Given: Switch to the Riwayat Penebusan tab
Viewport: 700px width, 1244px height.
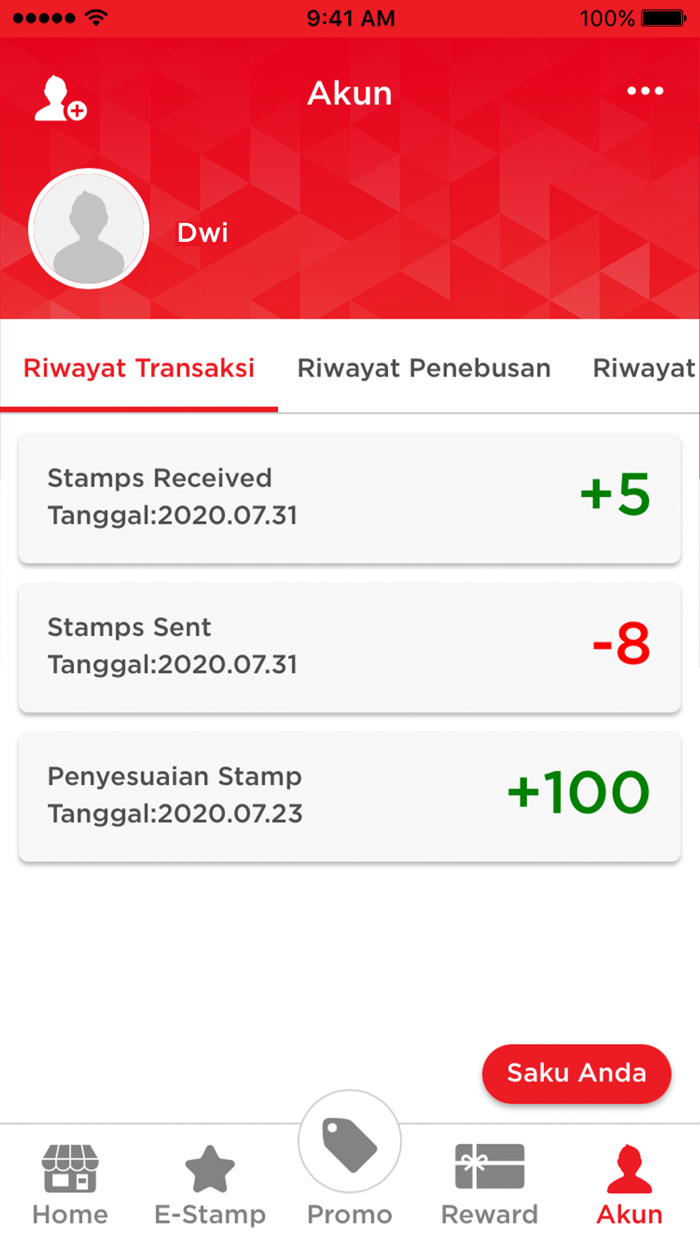Looking at the screenshot, I should coord(424,368).
